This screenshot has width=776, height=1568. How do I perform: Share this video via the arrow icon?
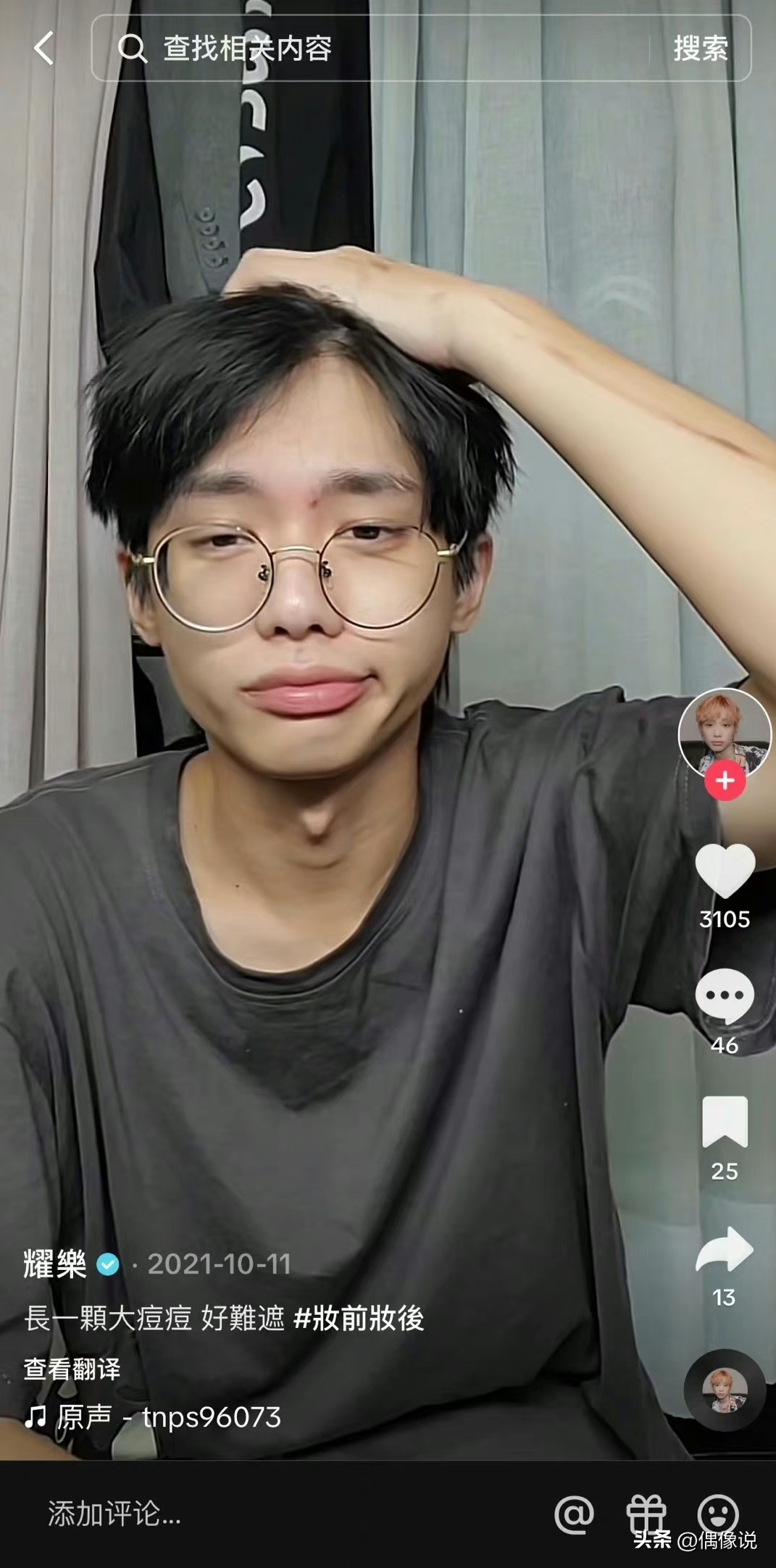[725, 1249]
